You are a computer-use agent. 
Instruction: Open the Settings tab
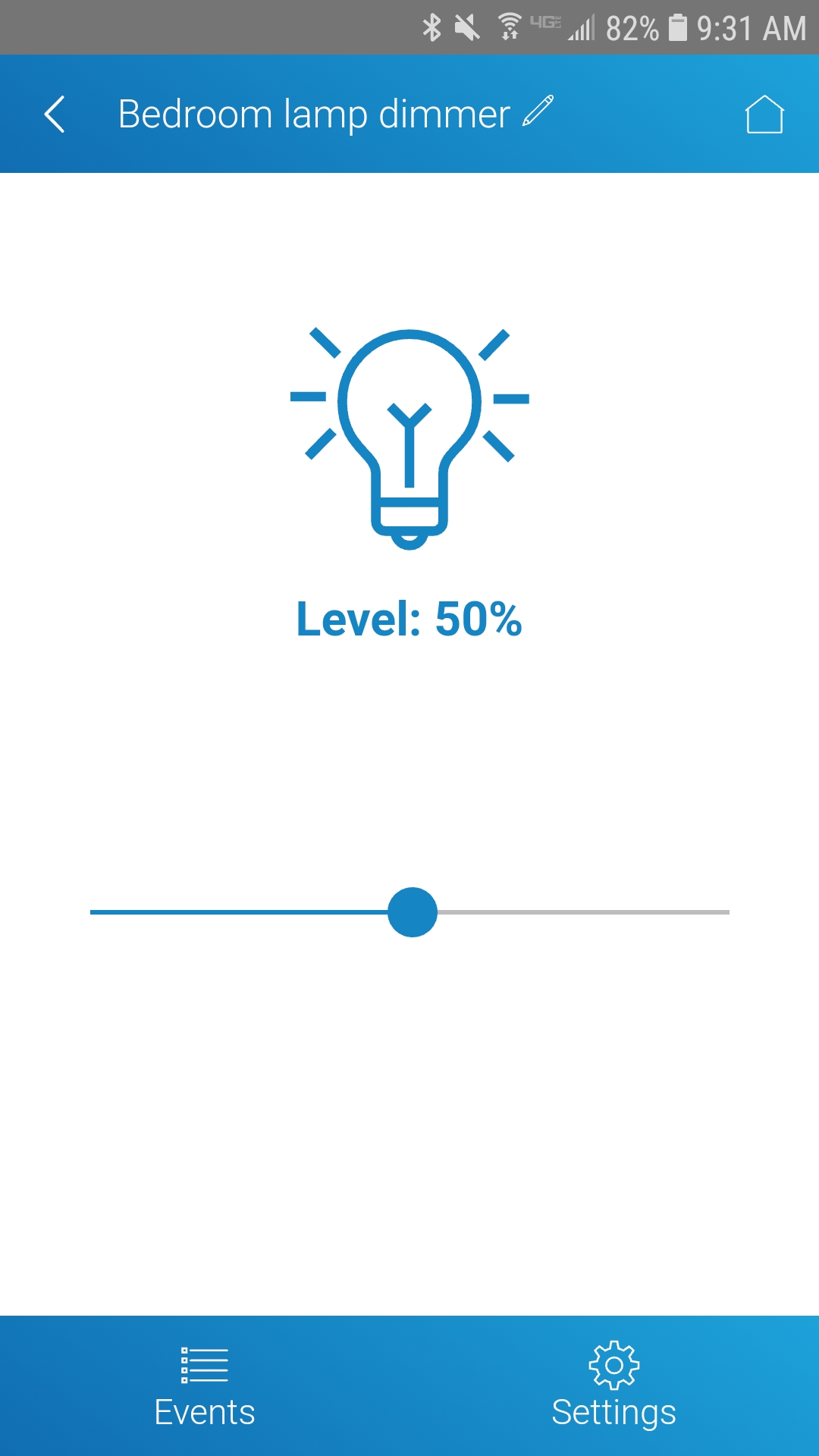pyautogui.click(x=614, y=1386)
